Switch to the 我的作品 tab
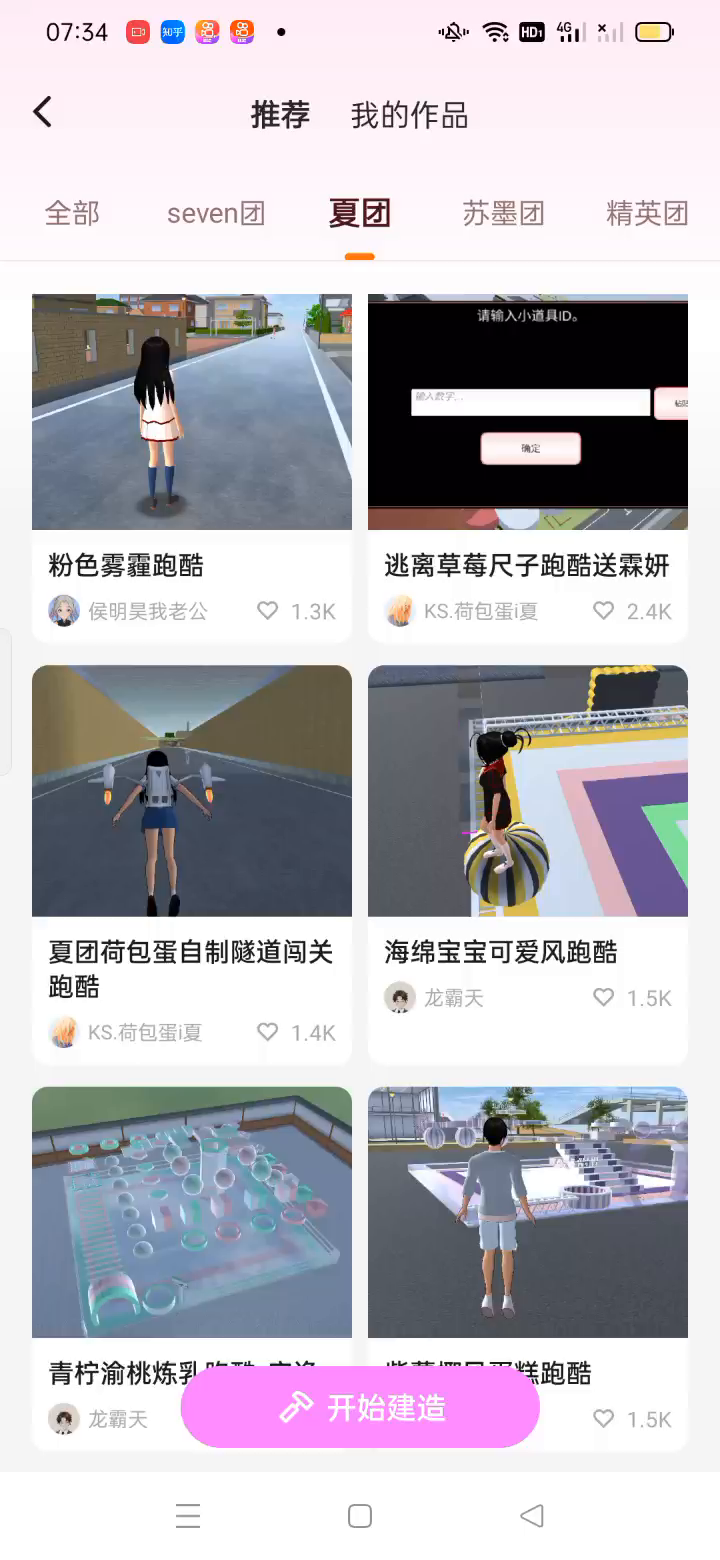The width and height of the screenshot is (720, 1560). click(x=409, y=115)
